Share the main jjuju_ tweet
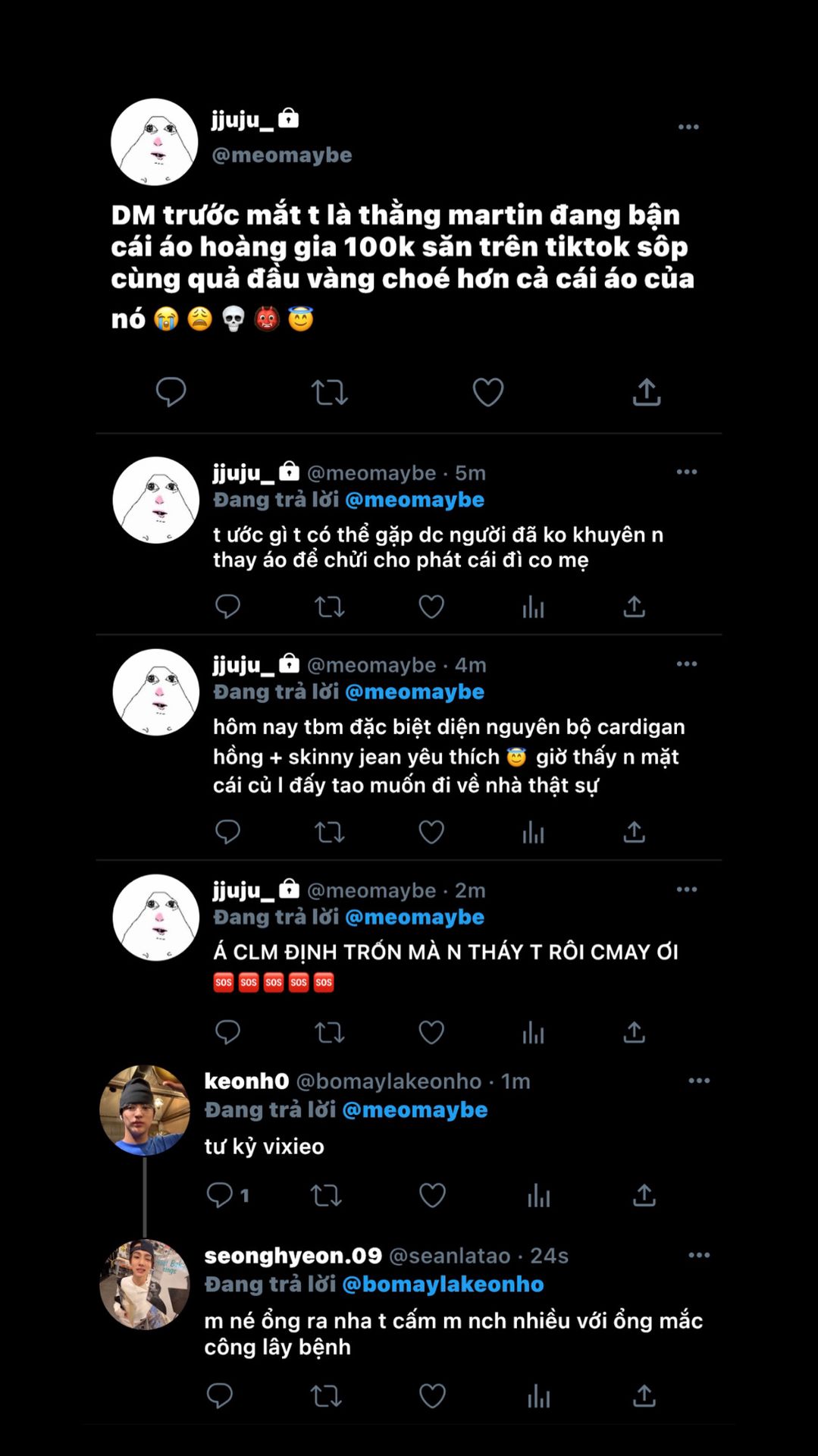This screenshot has height=1456, width=818. (647, 392)
